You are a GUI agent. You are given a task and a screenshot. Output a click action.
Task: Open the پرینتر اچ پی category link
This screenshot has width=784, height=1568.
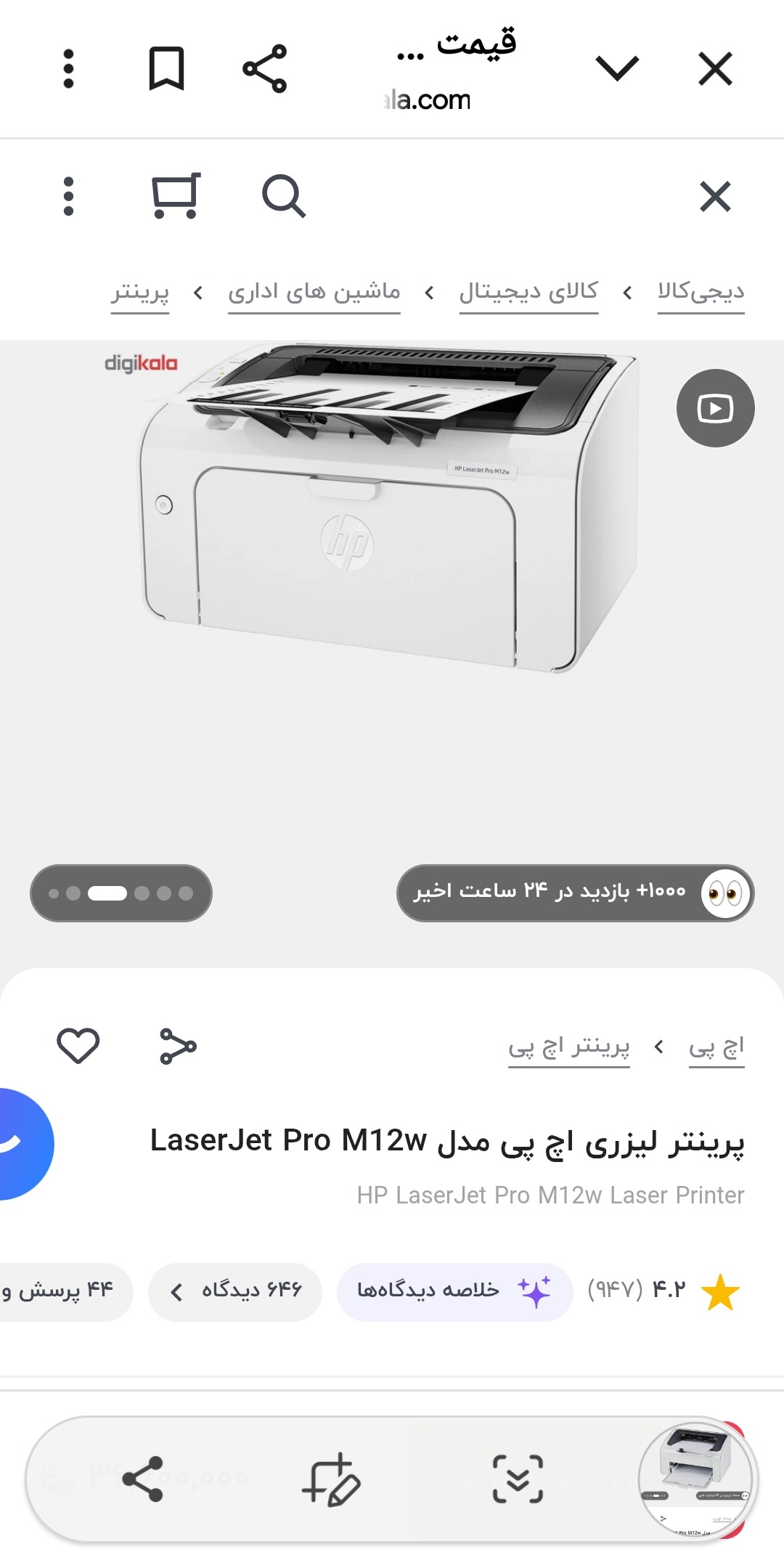569,1047
